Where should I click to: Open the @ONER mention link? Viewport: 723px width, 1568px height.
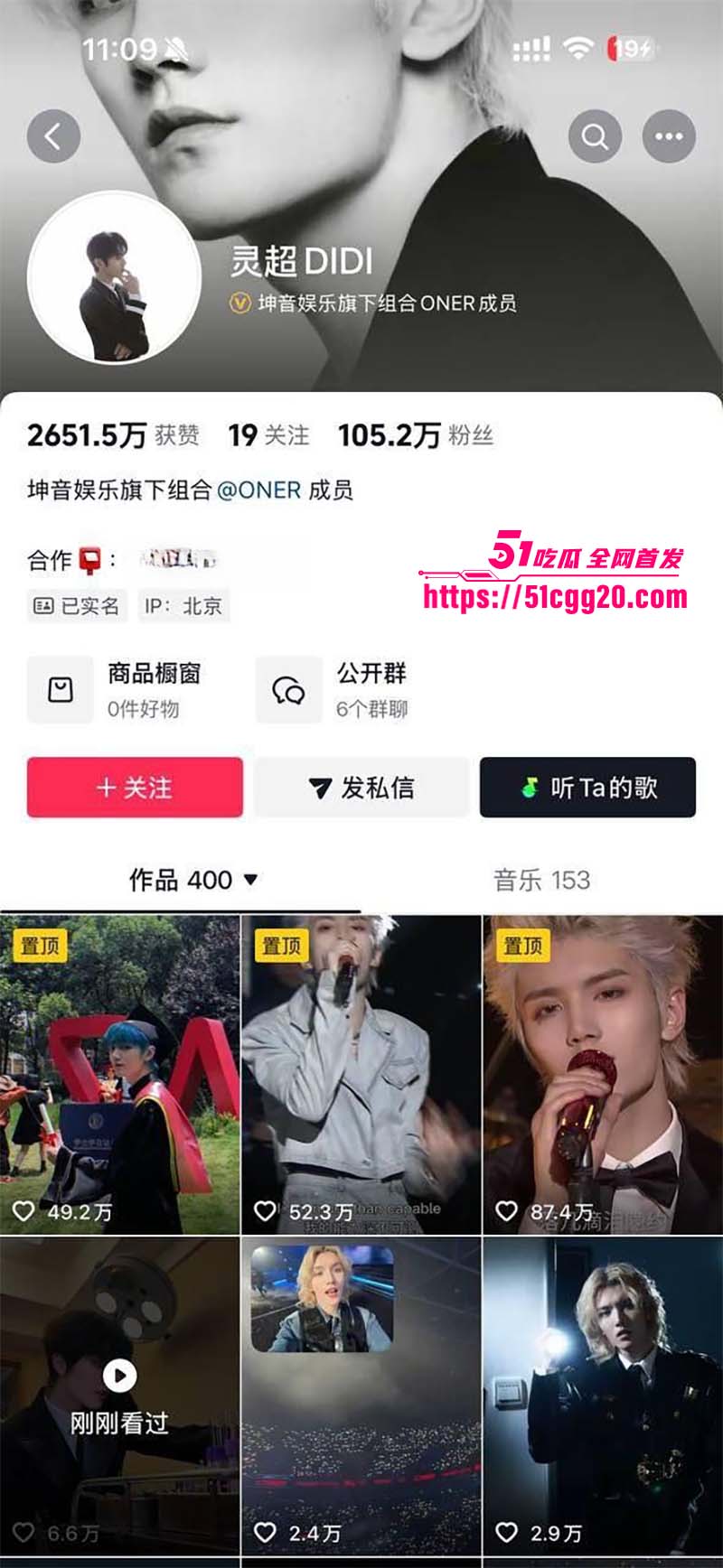click(259, 490)
